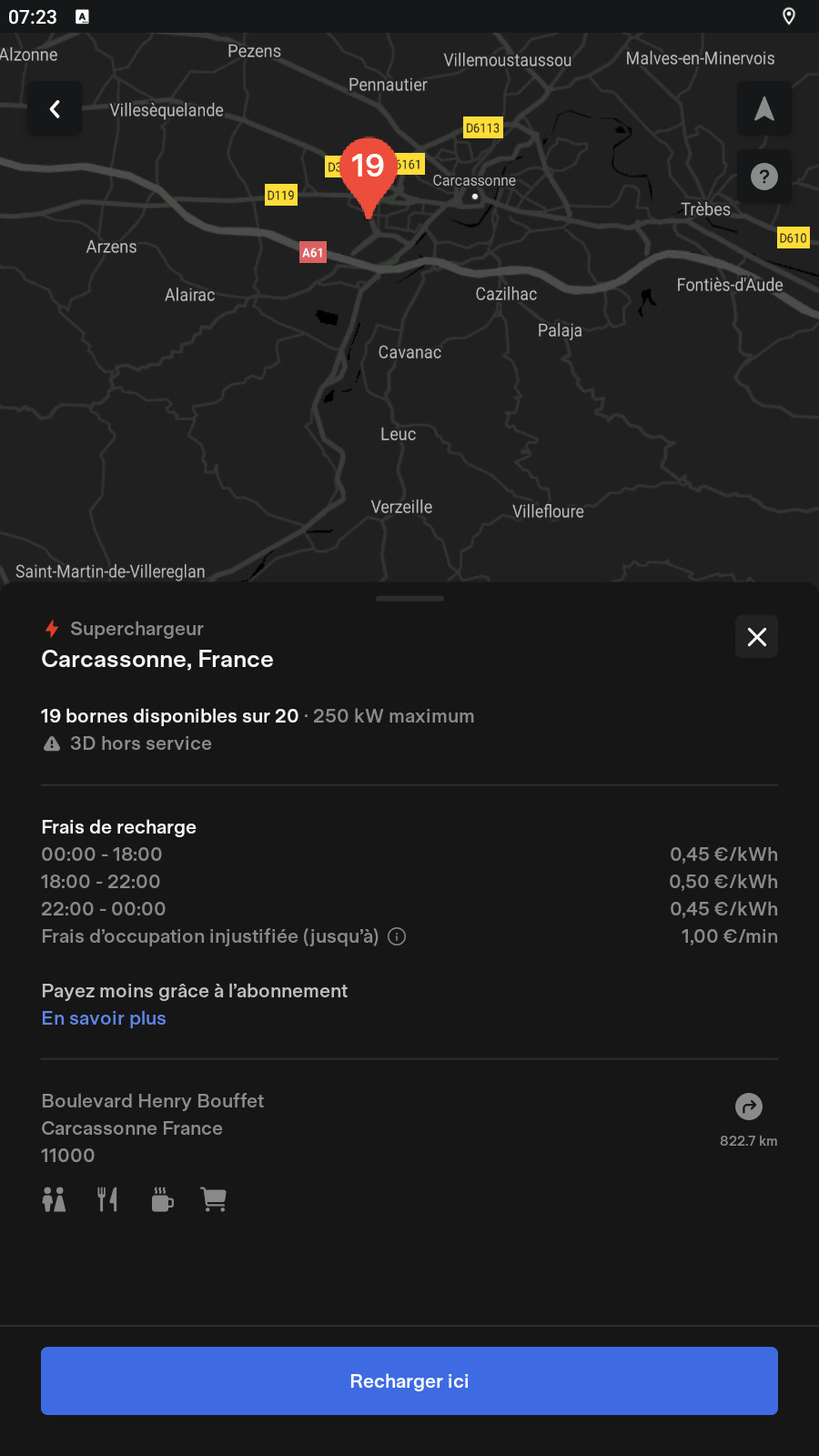The image size is (819, 1456).
Task: Go back using the arrow button
Action: 55,109
